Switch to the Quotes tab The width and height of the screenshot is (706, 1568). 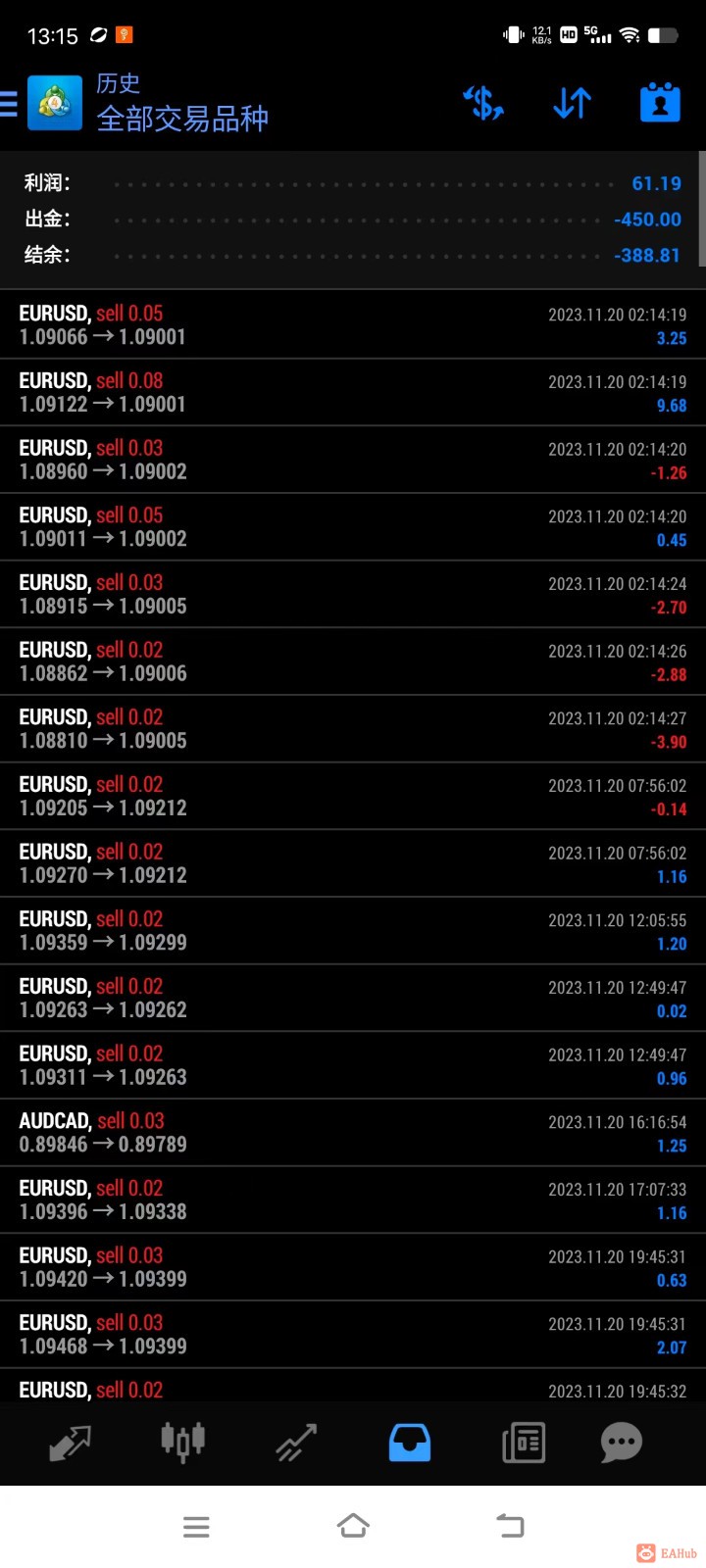tap(70, 1443)
